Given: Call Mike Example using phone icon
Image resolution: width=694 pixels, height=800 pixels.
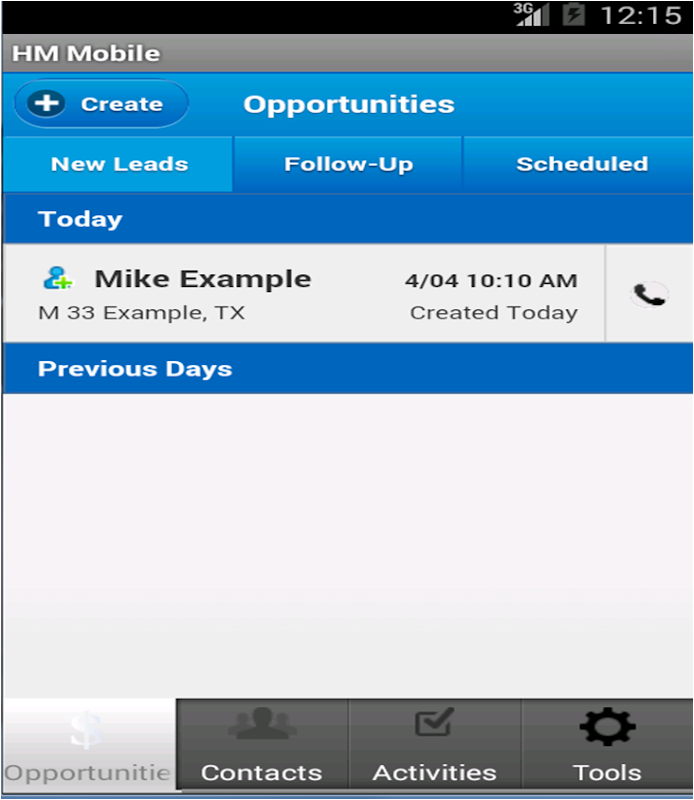Looking at the screenshot, I should tap(649, 294).
